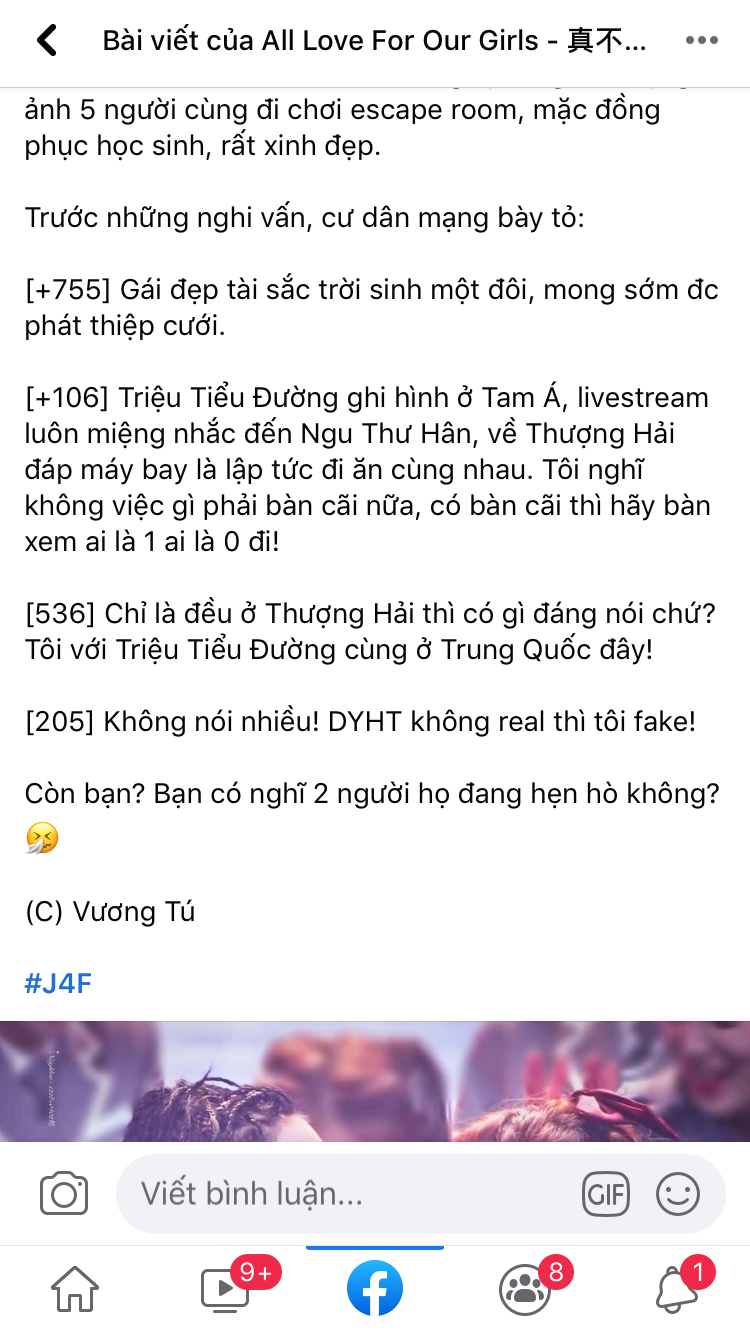This screenshot has width=750, height=1334.
Task: Open the #J4F hashtag
Action: click(x=58, y=982)
